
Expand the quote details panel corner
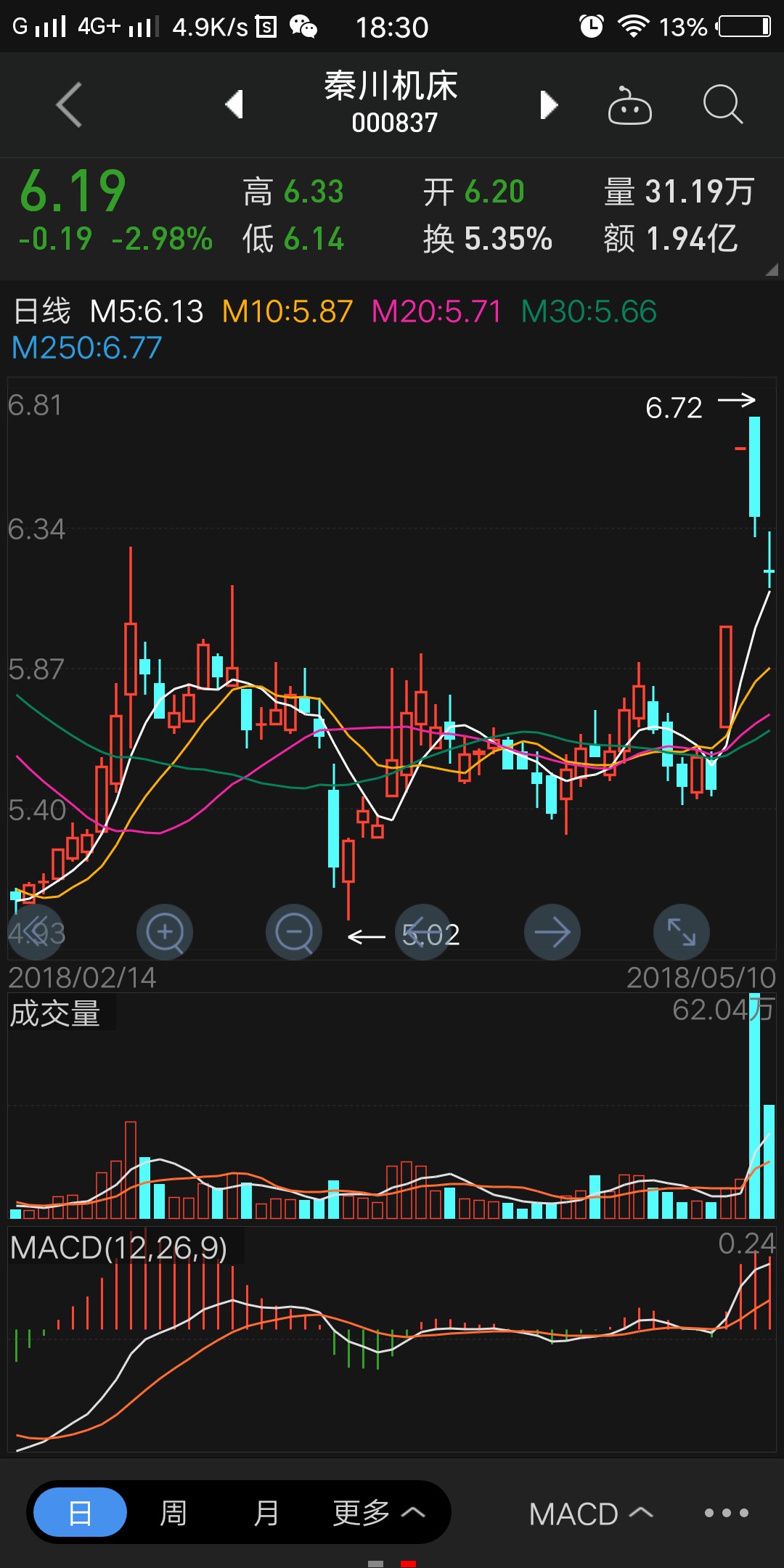pos(772,269)
